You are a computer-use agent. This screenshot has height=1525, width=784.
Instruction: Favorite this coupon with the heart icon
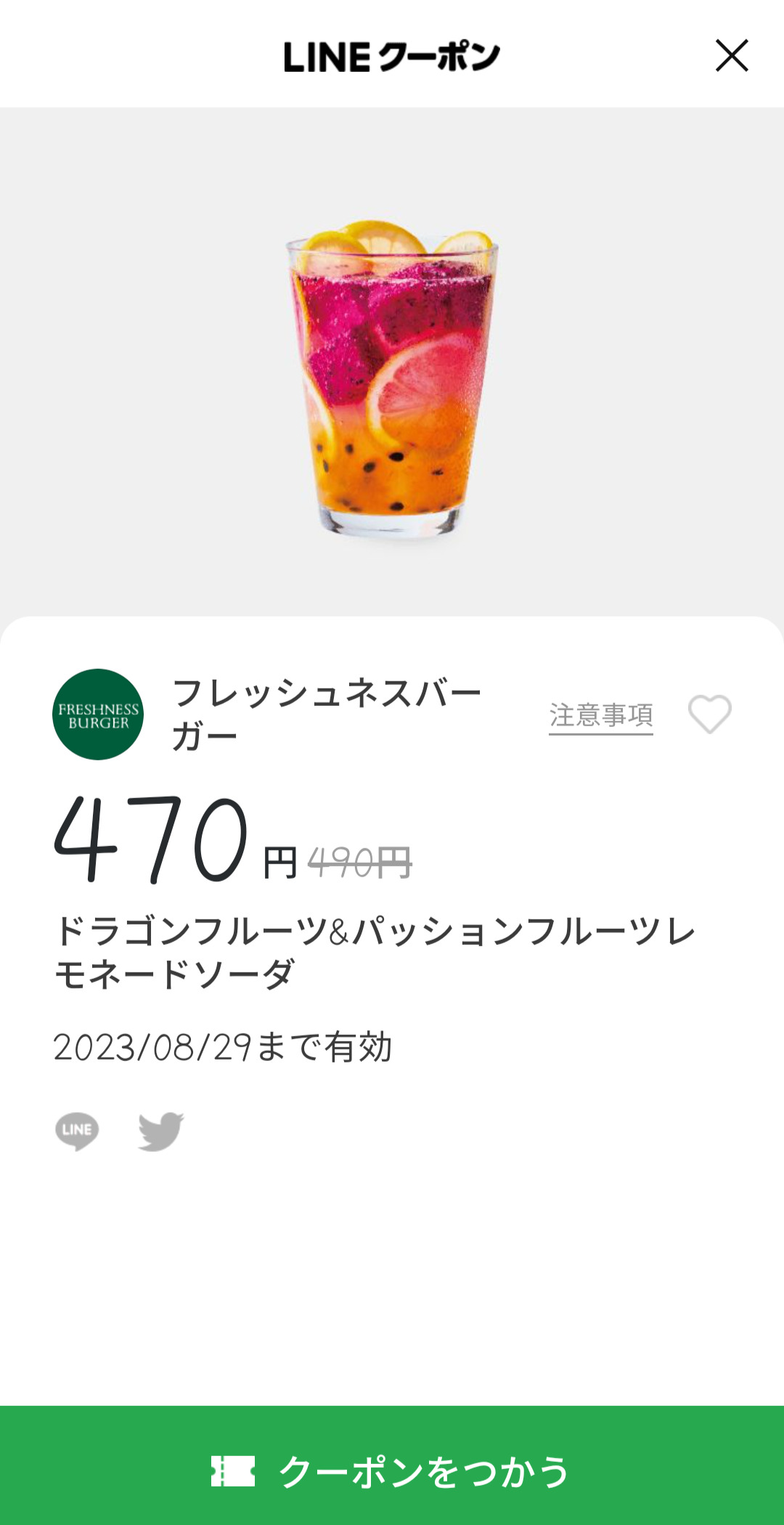[x=710, y=715]
